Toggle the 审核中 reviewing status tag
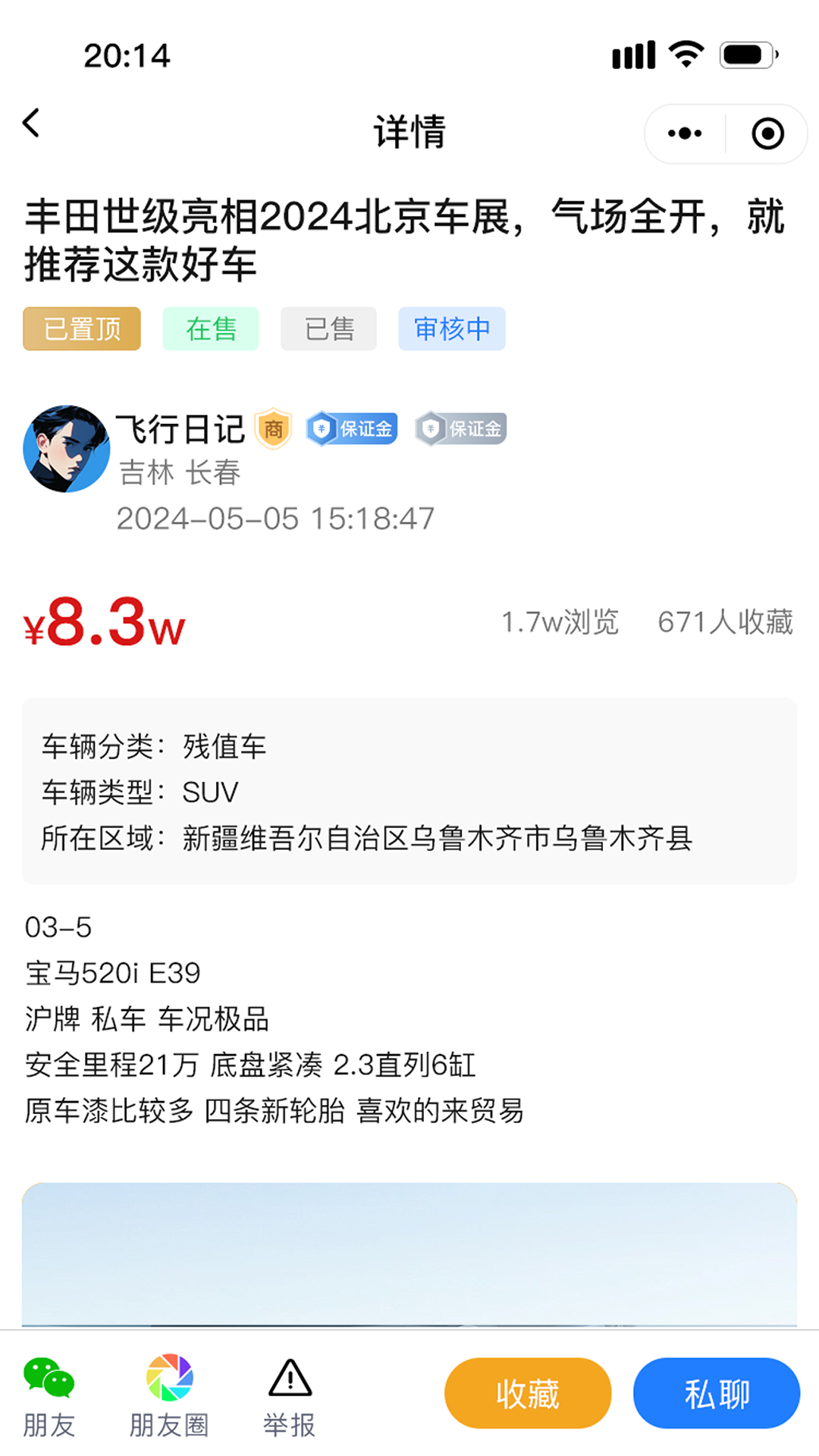The image size is (819, 1456). coord(451,328)
